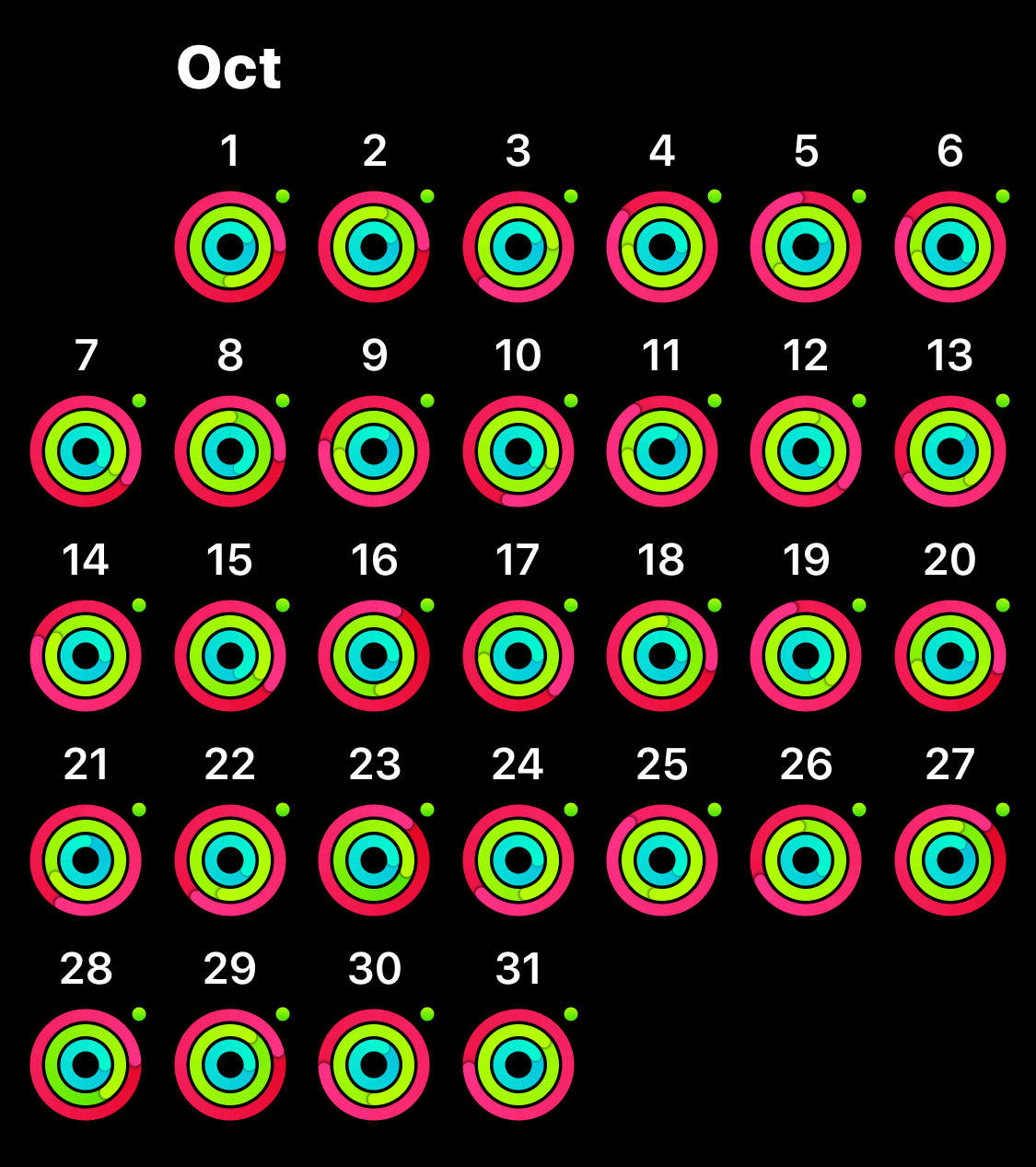Screen dimensions: 1036x1167
Task: Open October 27 activity details
Action: coord(949,860)
